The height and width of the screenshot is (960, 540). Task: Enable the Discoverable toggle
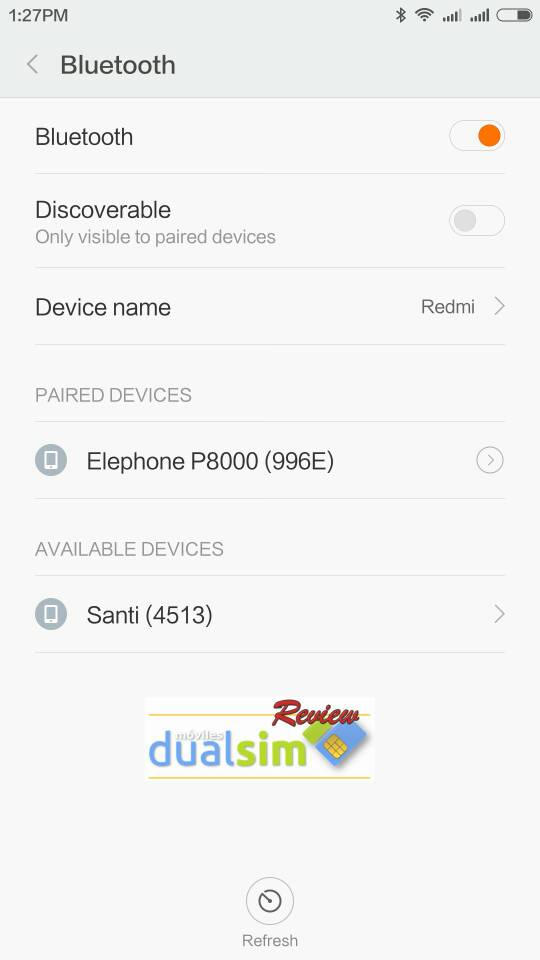tap(477, 220)
